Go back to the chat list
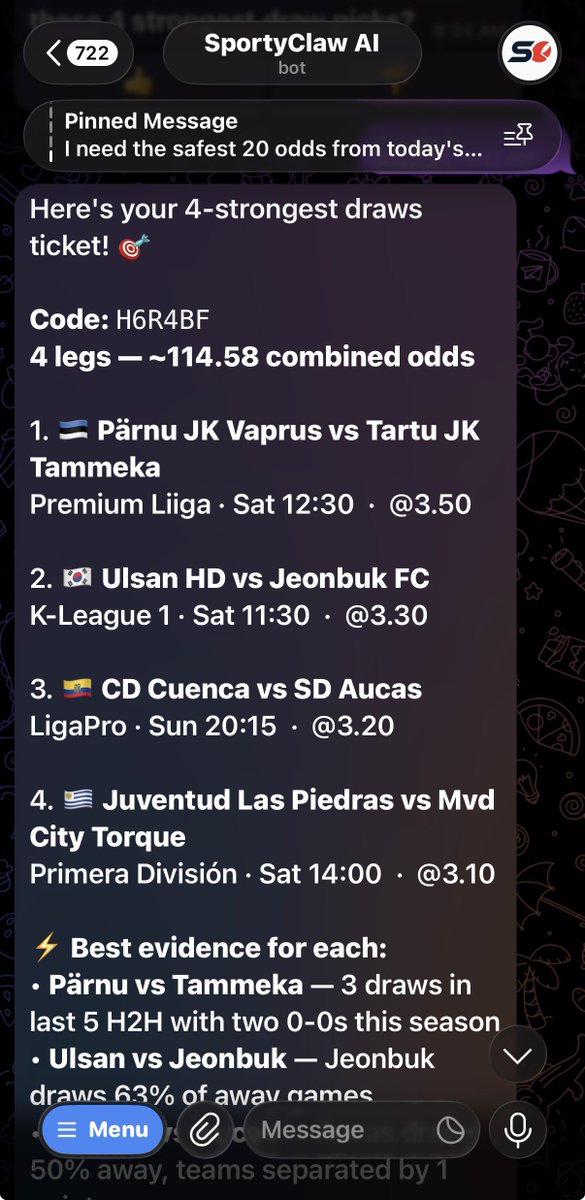The width and height of the screenshot is (585, 1200). coord(79,53)
